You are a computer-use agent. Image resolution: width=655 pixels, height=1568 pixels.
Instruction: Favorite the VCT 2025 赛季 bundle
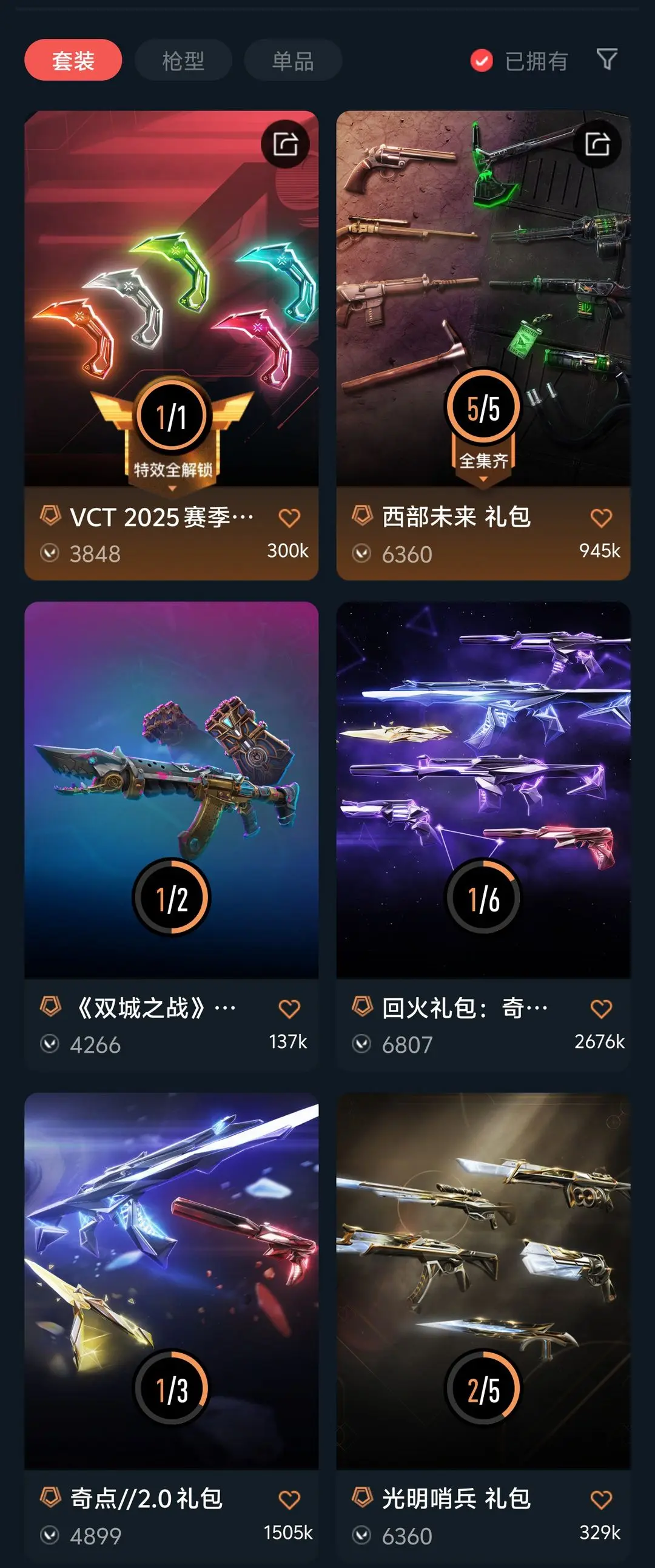click(x=289, y=518)
